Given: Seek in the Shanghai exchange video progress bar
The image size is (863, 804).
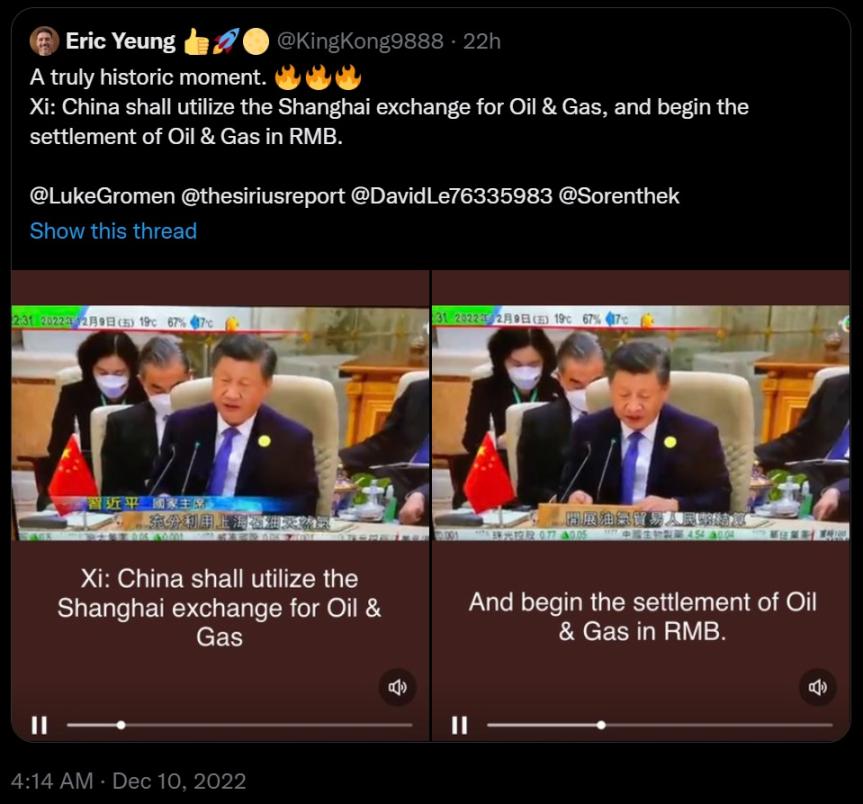Looking at the screenshot, I should coord(240,725).
